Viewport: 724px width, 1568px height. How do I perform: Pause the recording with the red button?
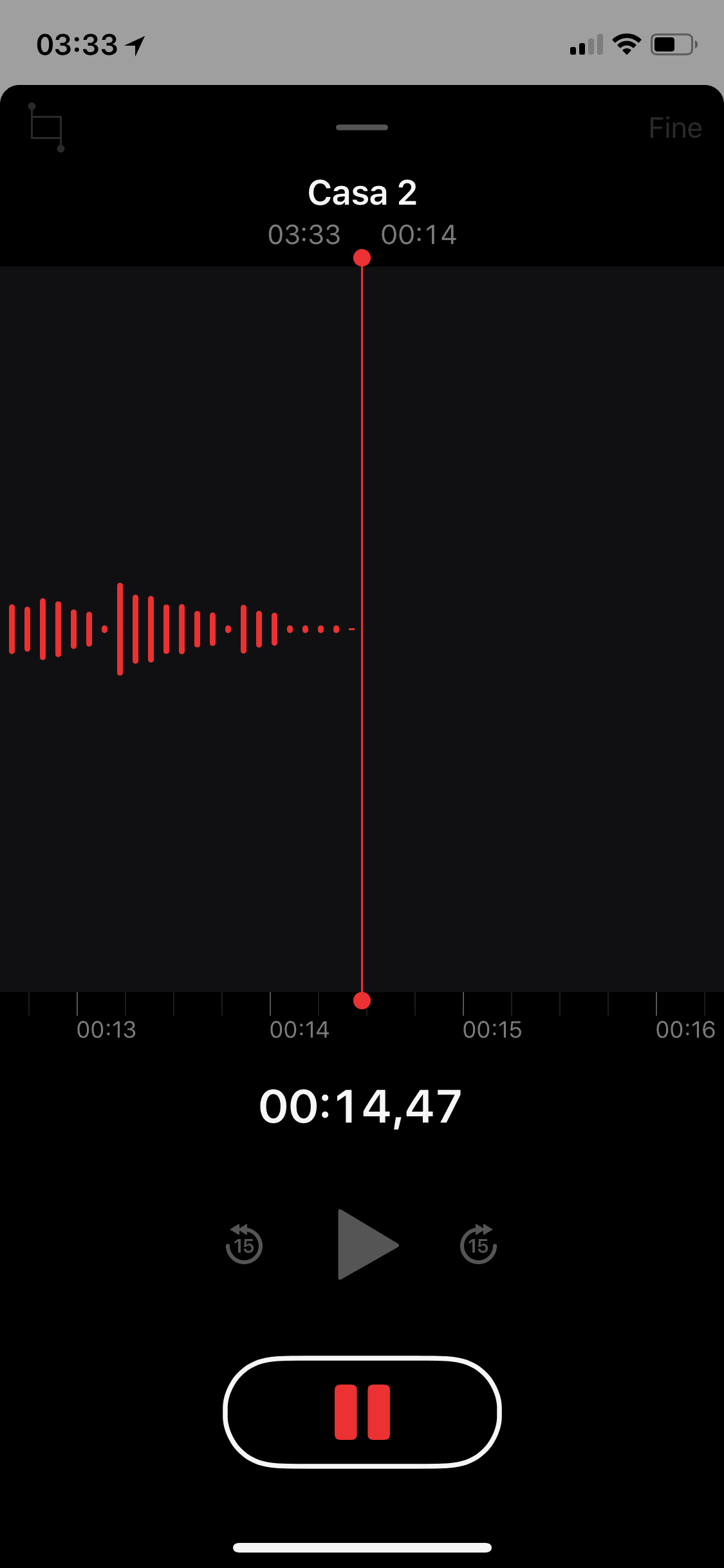click(x=362, y=1412)
